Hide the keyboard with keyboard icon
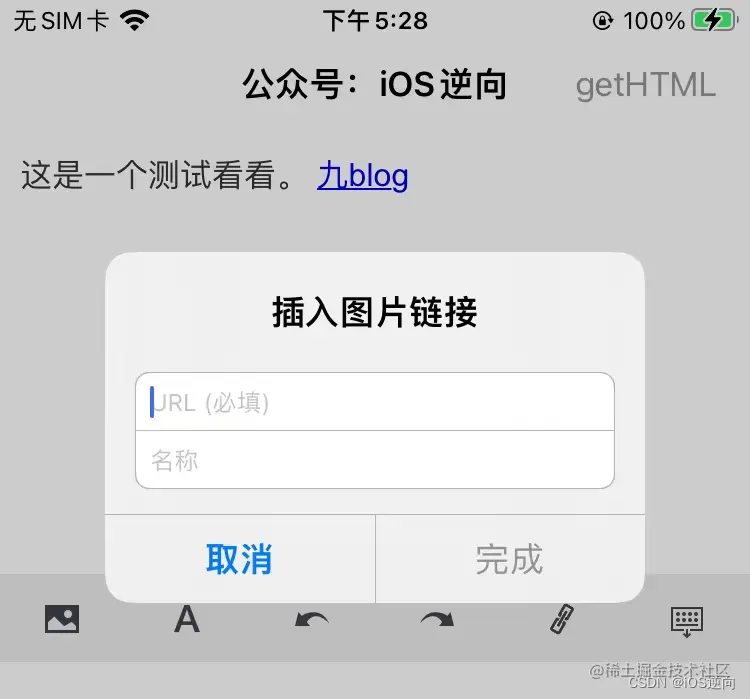This screenshot has width=750, height=699. [687, 621]
